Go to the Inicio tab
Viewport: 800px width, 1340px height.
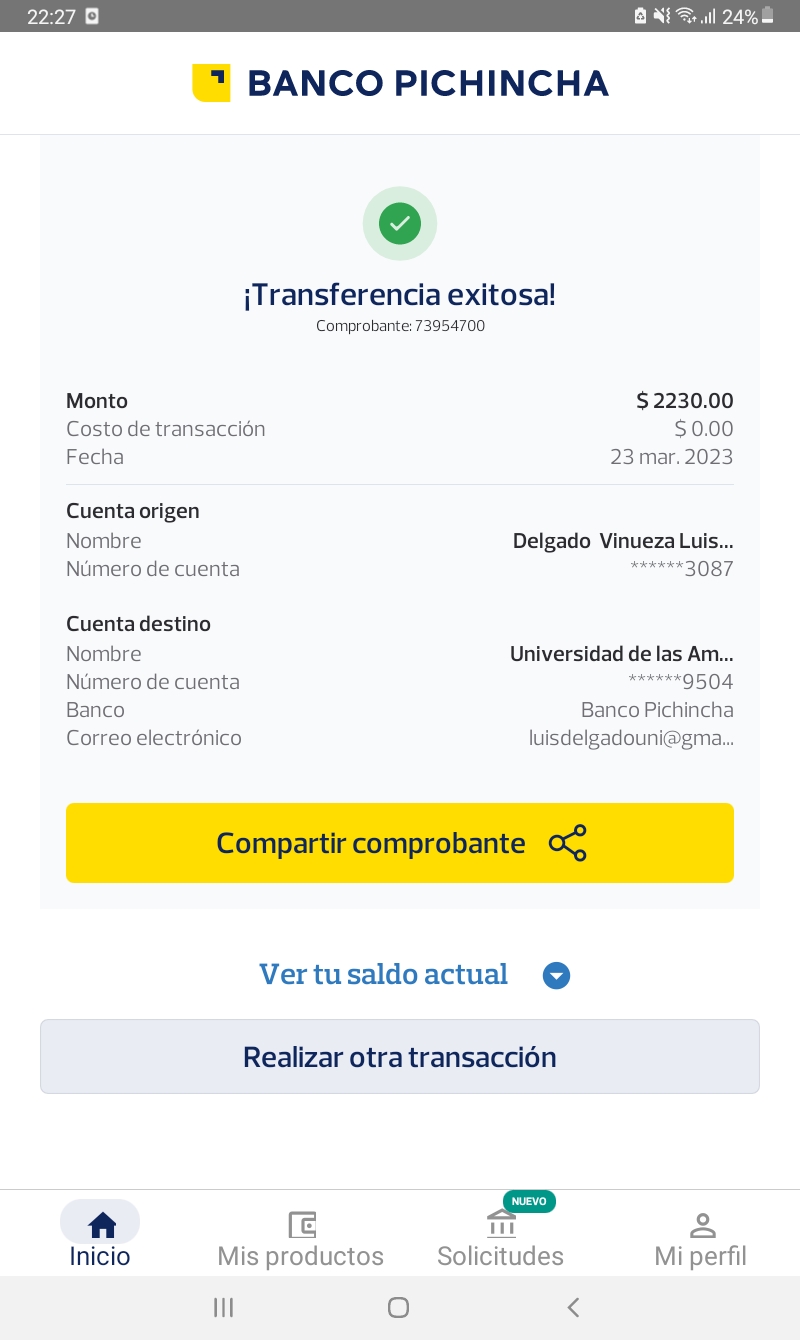100,1237
